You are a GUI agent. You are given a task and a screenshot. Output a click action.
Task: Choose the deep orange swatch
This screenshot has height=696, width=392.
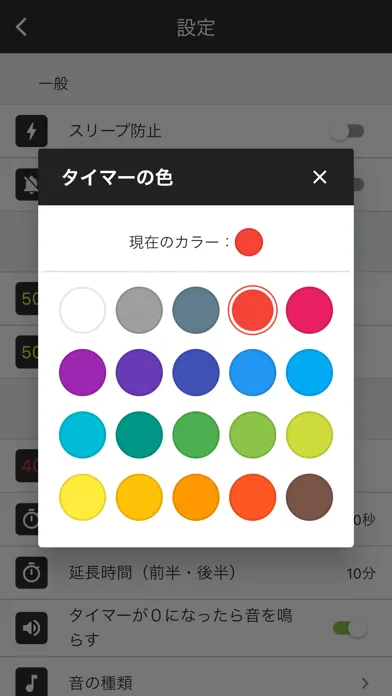253,497
